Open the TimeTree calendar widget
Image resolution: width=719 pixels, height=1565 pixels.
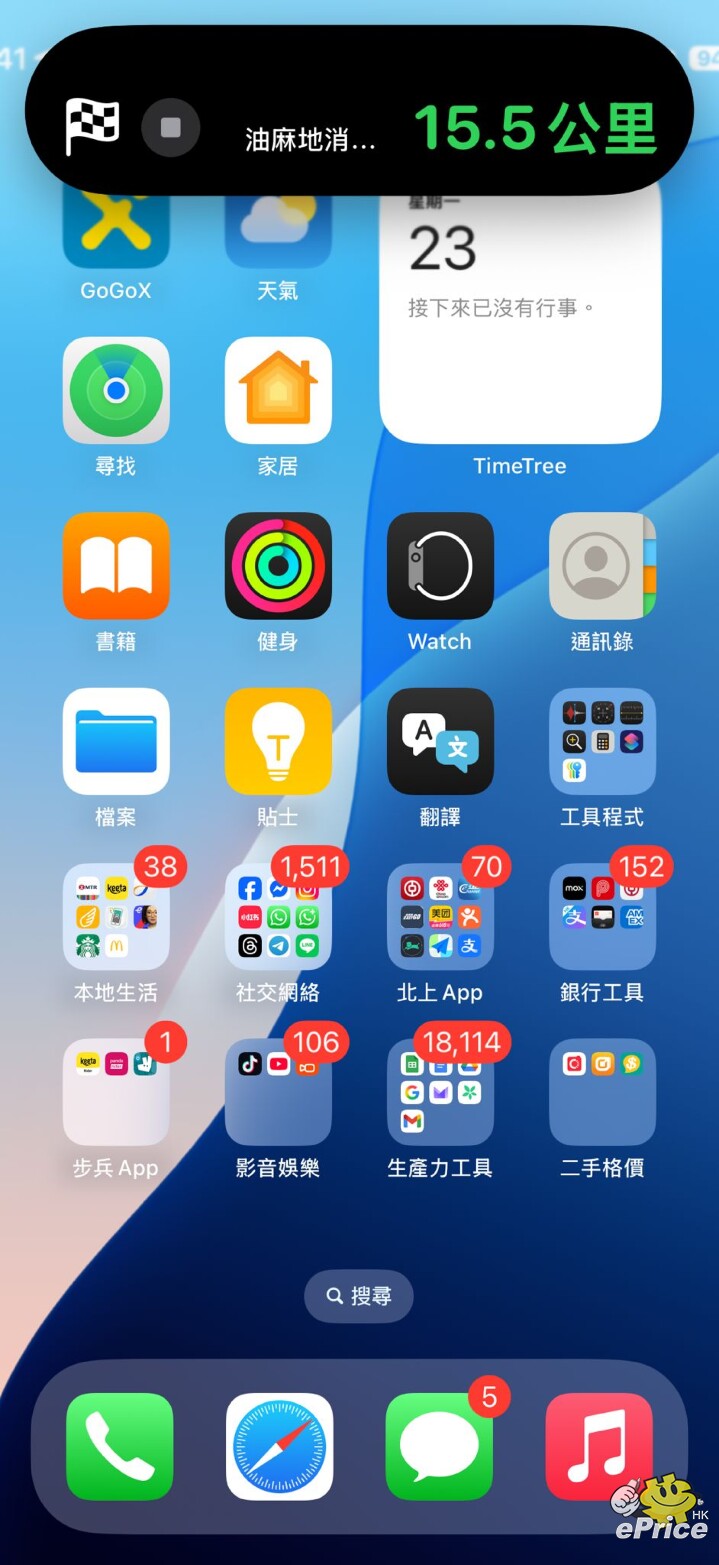[520, 310]
